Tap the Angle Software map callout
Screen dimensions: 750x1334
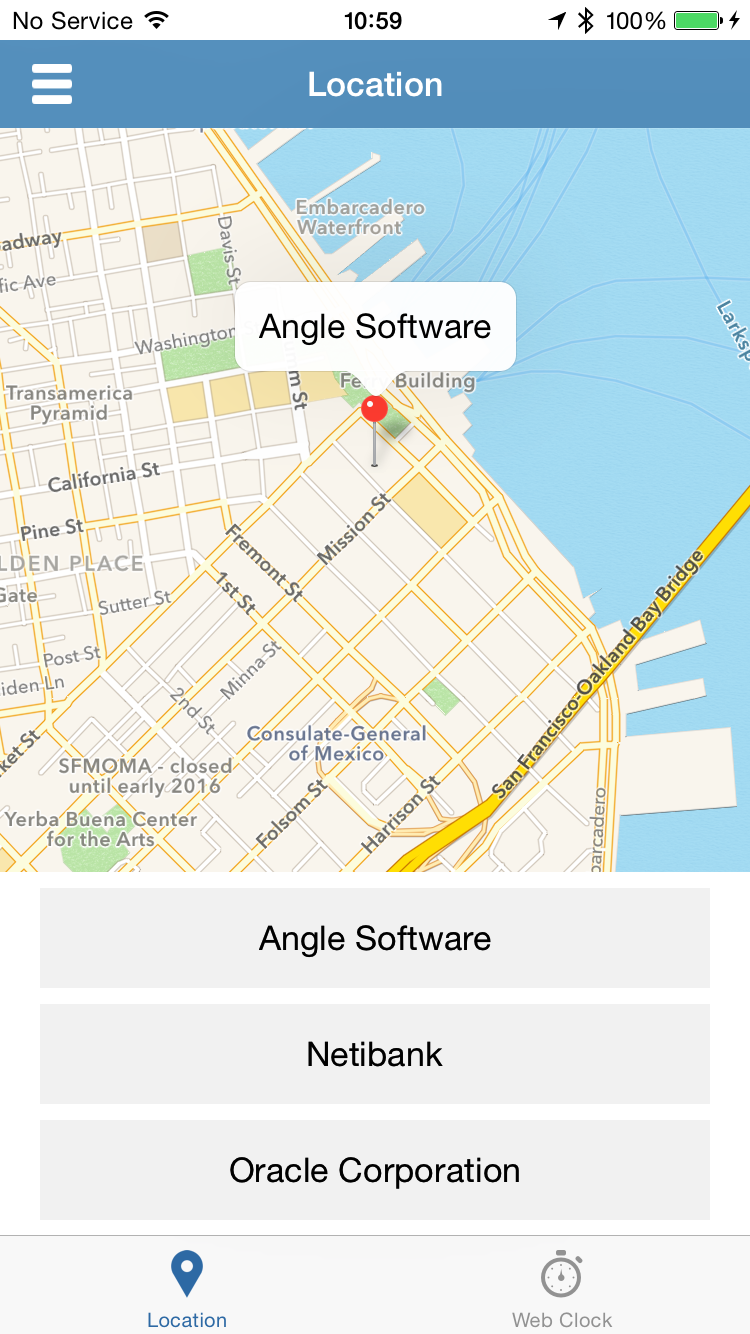(x=375, y=327)
